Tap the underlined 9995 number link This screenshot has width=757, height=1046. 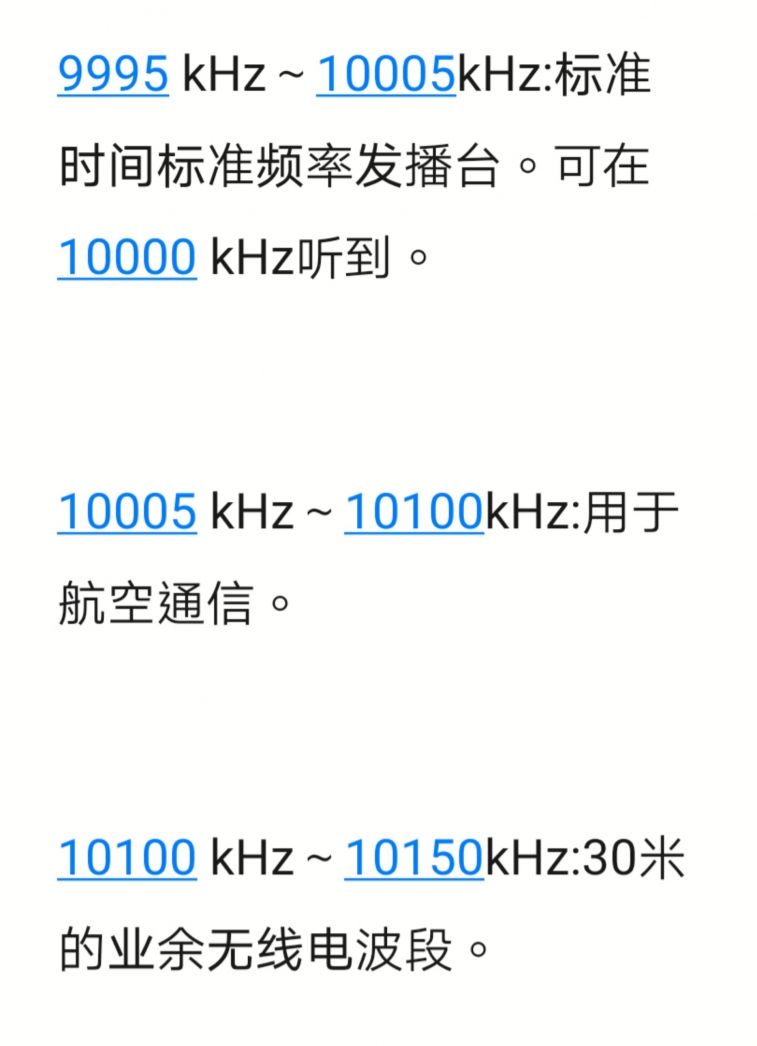coord(113,75)
